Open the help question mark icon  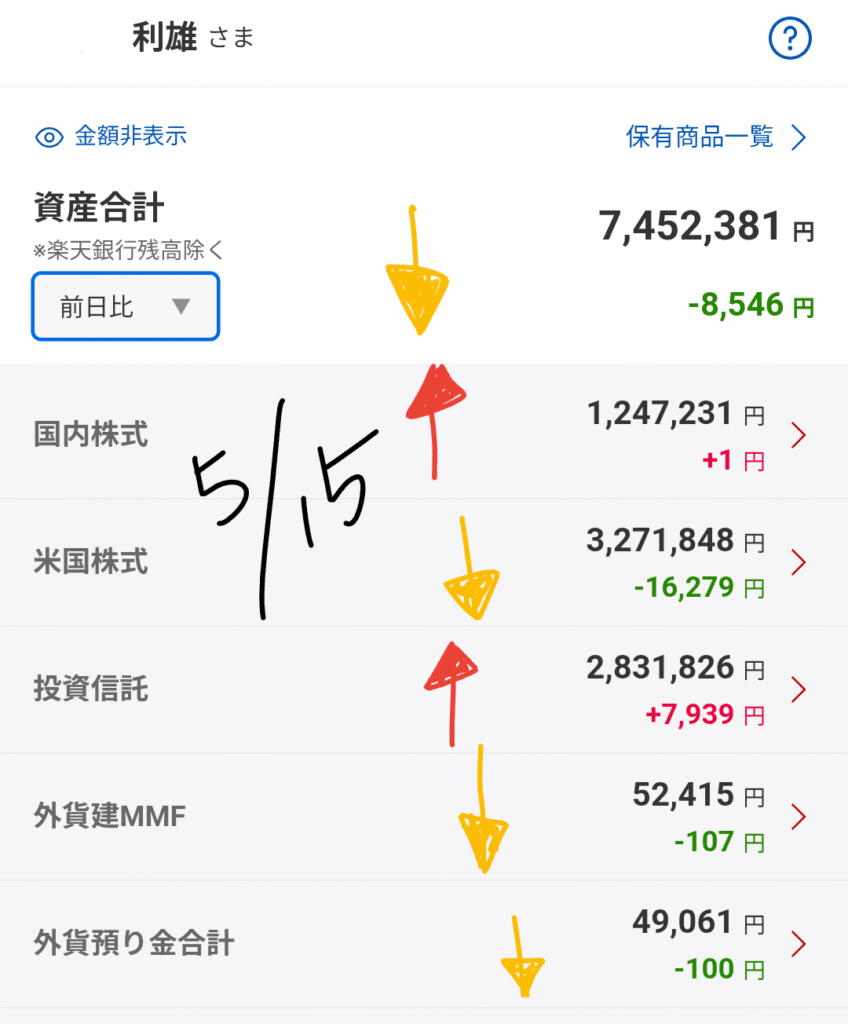pyautogui.click(x=789, y=40)
